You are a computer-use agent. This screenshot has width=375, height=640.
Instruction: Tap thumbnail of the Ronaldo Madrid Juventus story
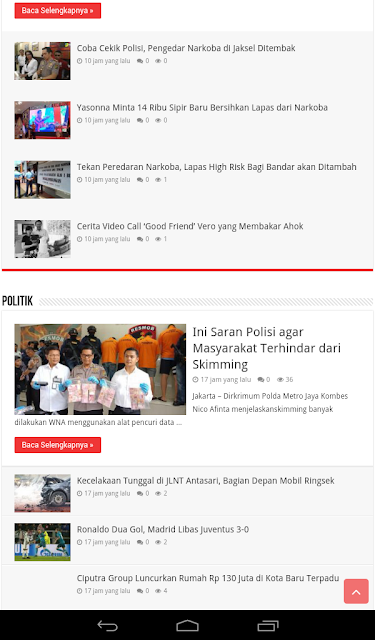[x=42, y=542]
